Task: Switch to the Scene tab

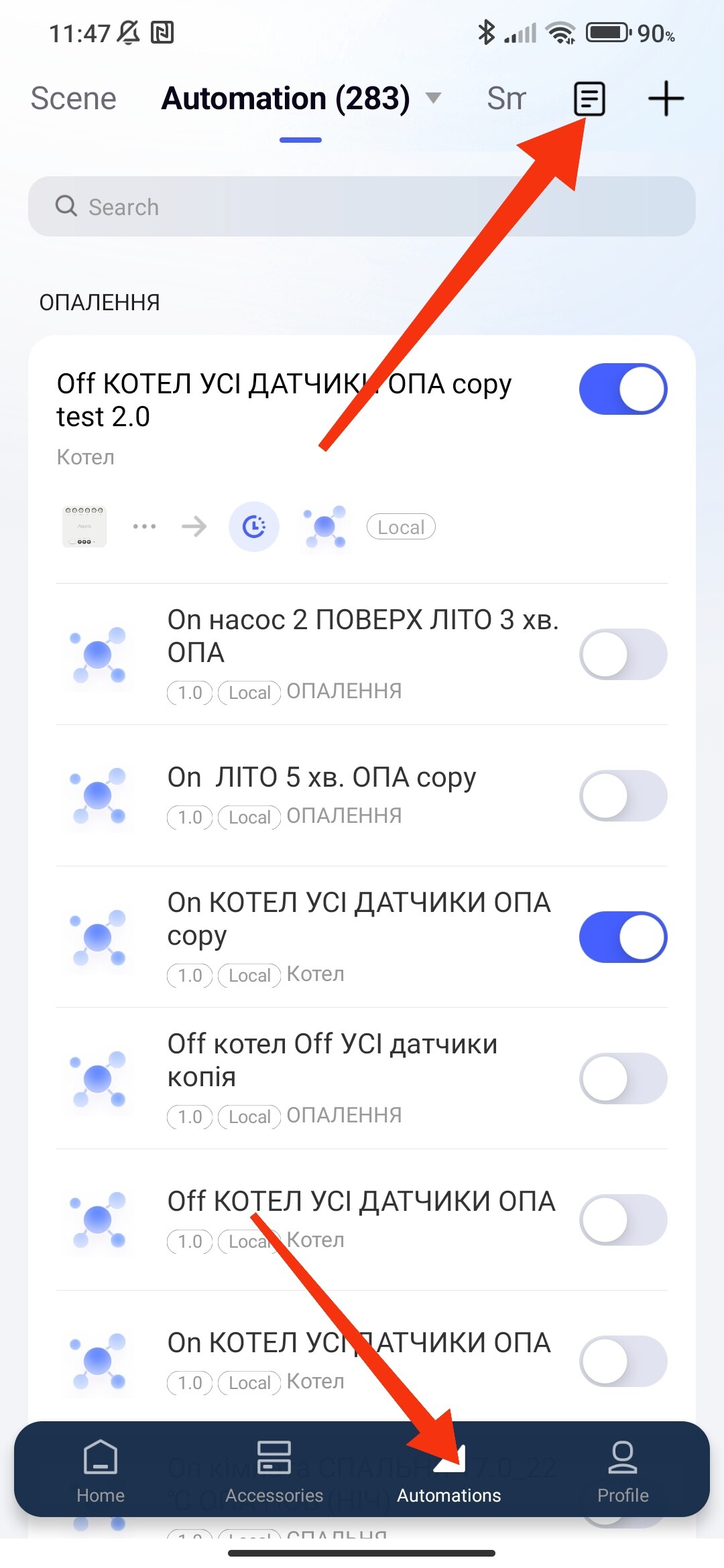Action: click(x=74, y=99)
